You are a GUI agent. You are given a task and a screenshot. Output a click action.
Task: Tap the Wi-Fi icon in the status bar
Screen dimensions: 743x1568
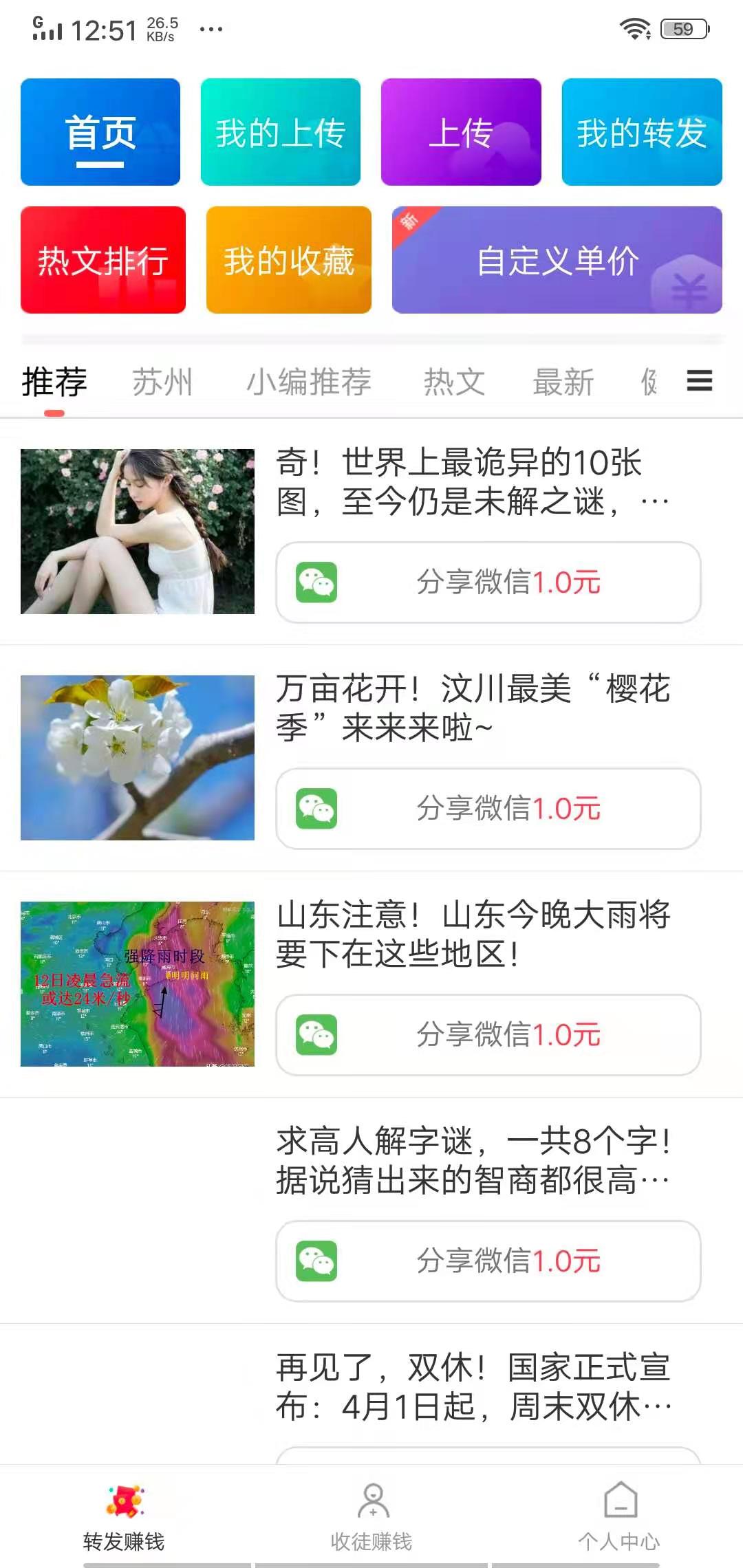coord(634,26)
